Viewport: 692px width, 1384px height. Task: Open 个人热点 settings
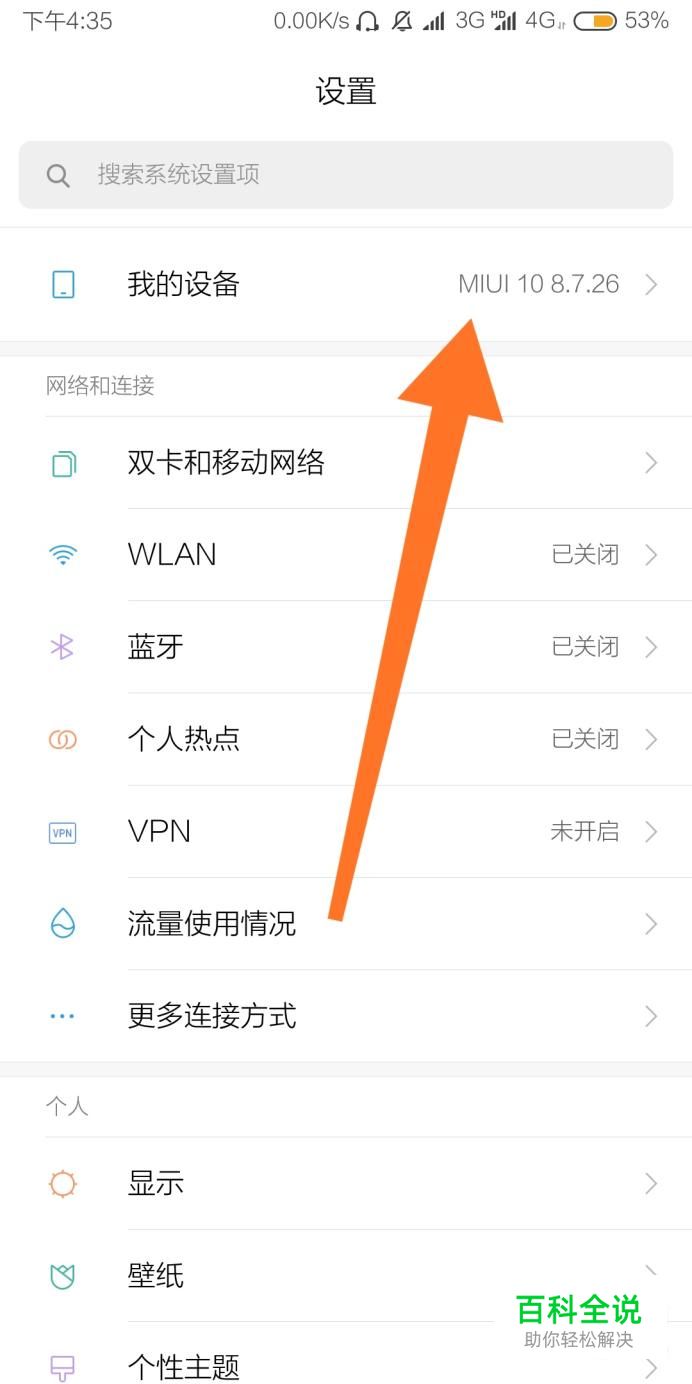(x=184, y=739)
